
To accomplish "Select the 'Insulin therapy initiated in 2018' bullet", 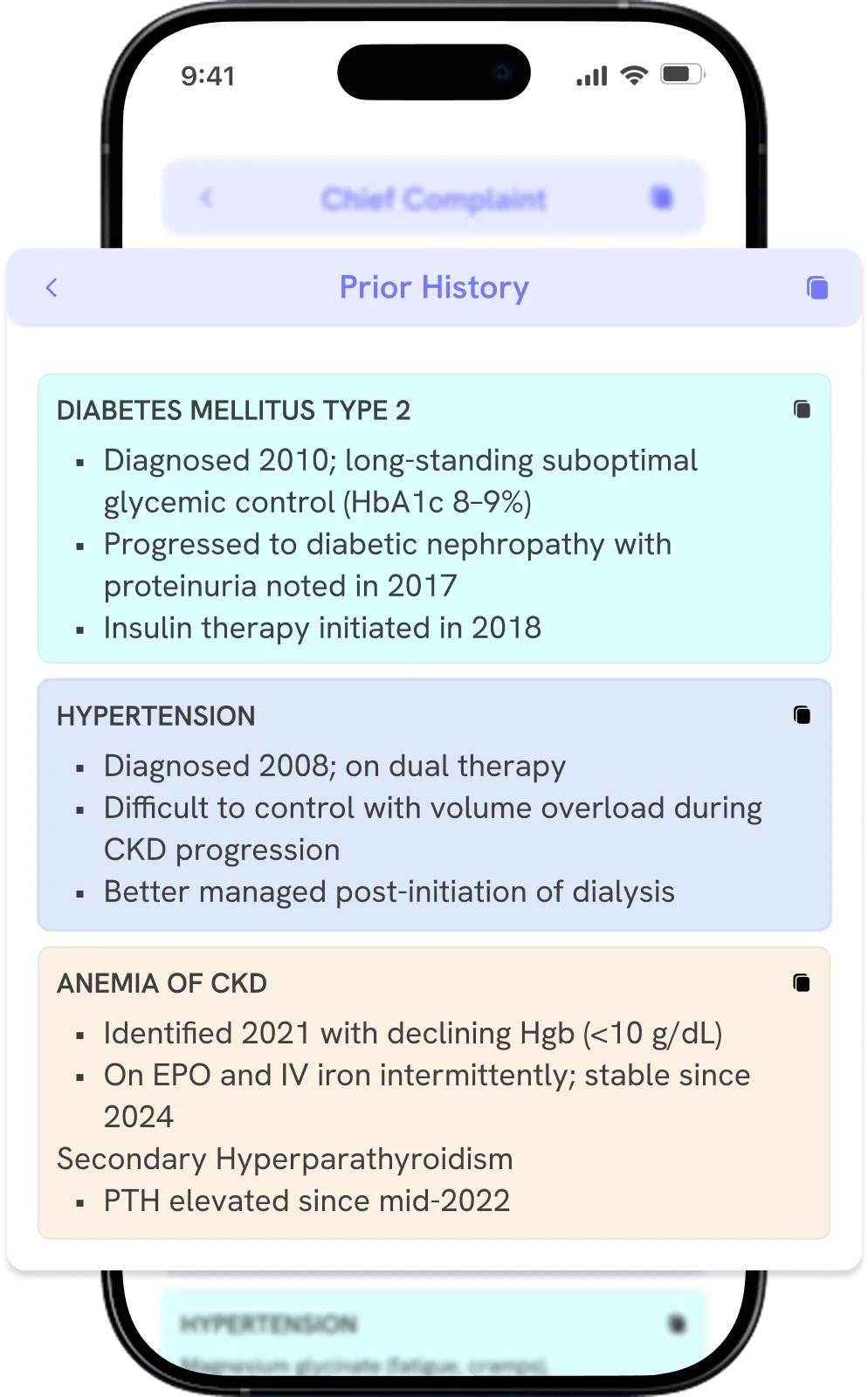I will click(x=322, y=628).
